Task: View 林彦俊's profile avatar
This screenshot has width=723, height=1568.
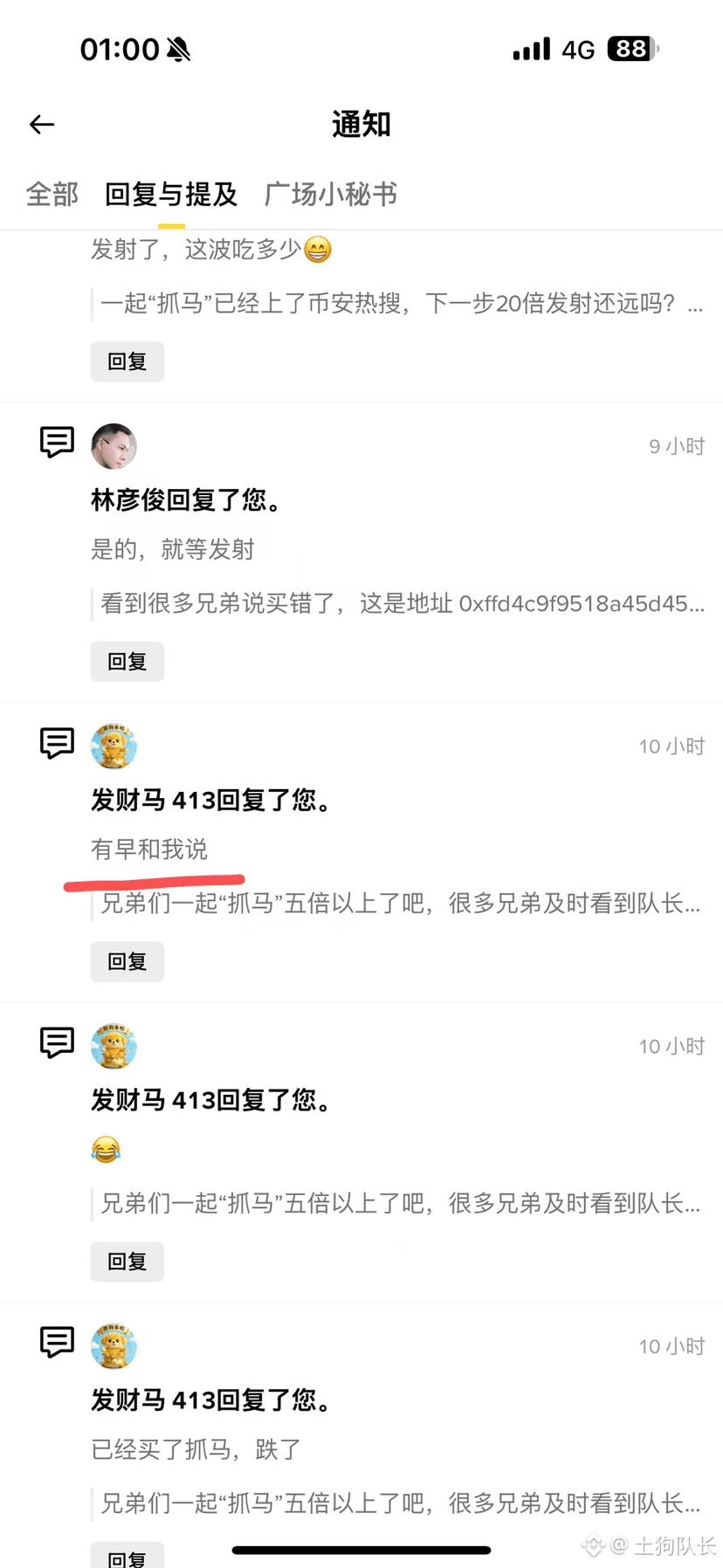Action: pyautogui.click(x=114, y=446)
